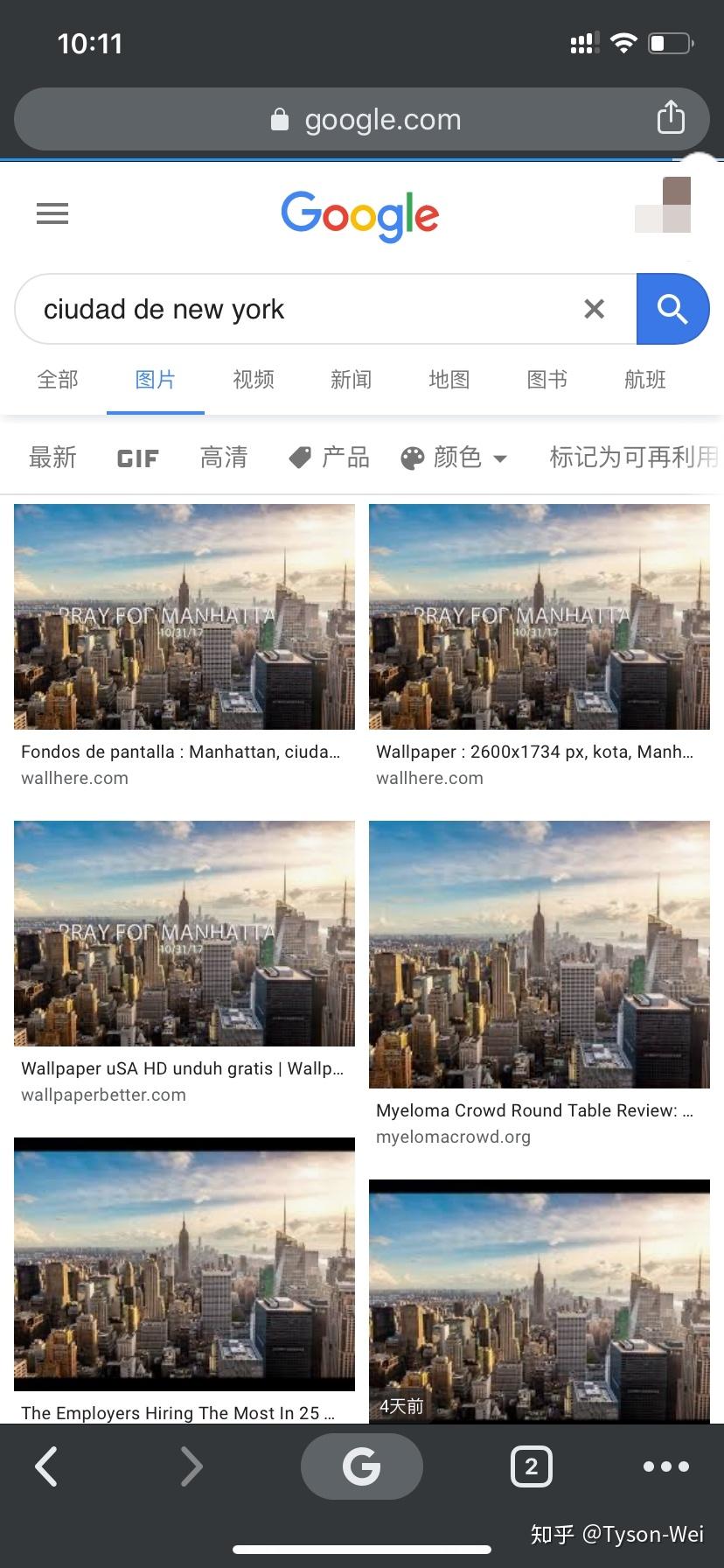
Task: Navigate back with the back arrow
Action: 45,1466
